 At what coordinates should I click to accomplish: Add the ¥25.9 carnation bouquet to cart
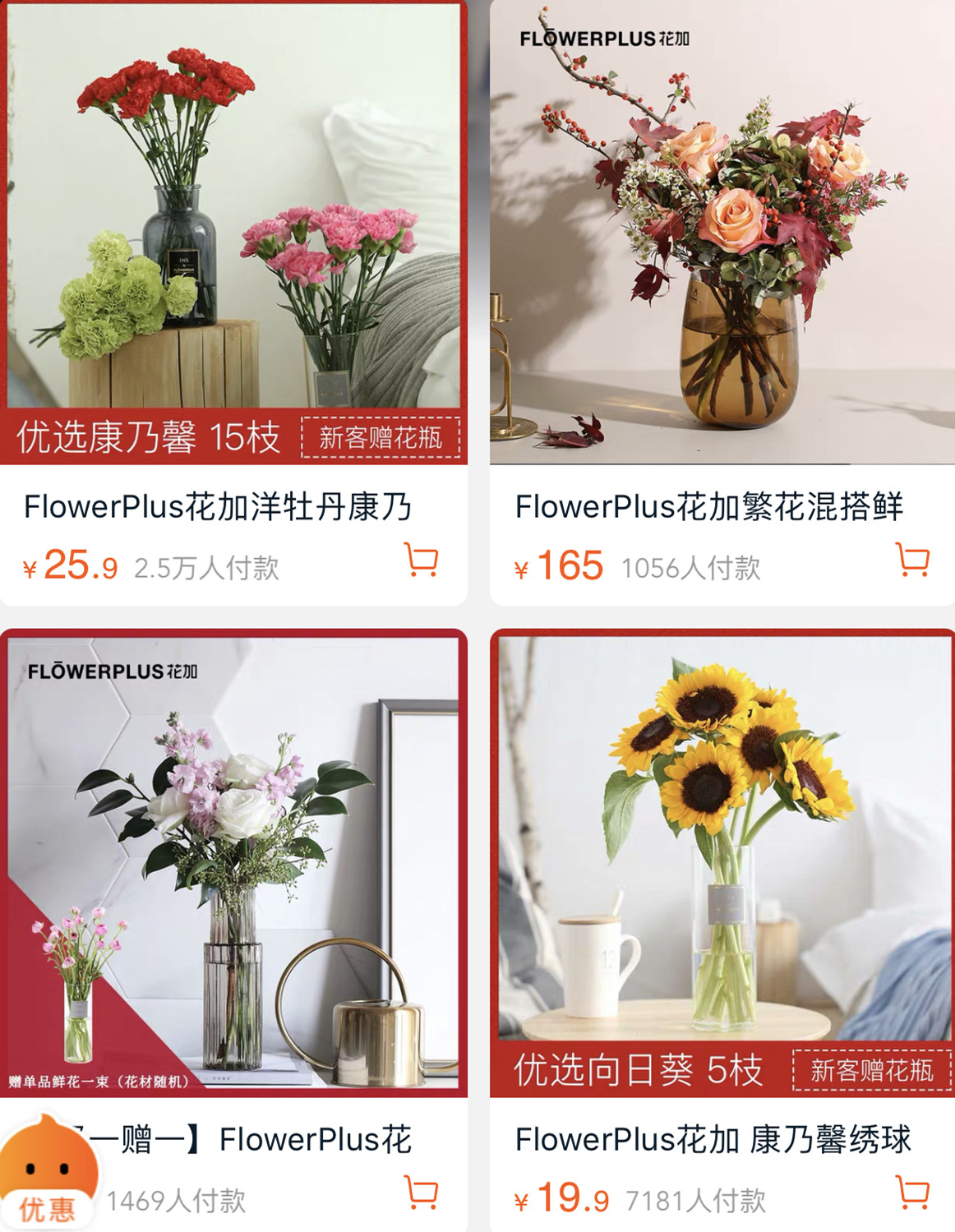420,560
